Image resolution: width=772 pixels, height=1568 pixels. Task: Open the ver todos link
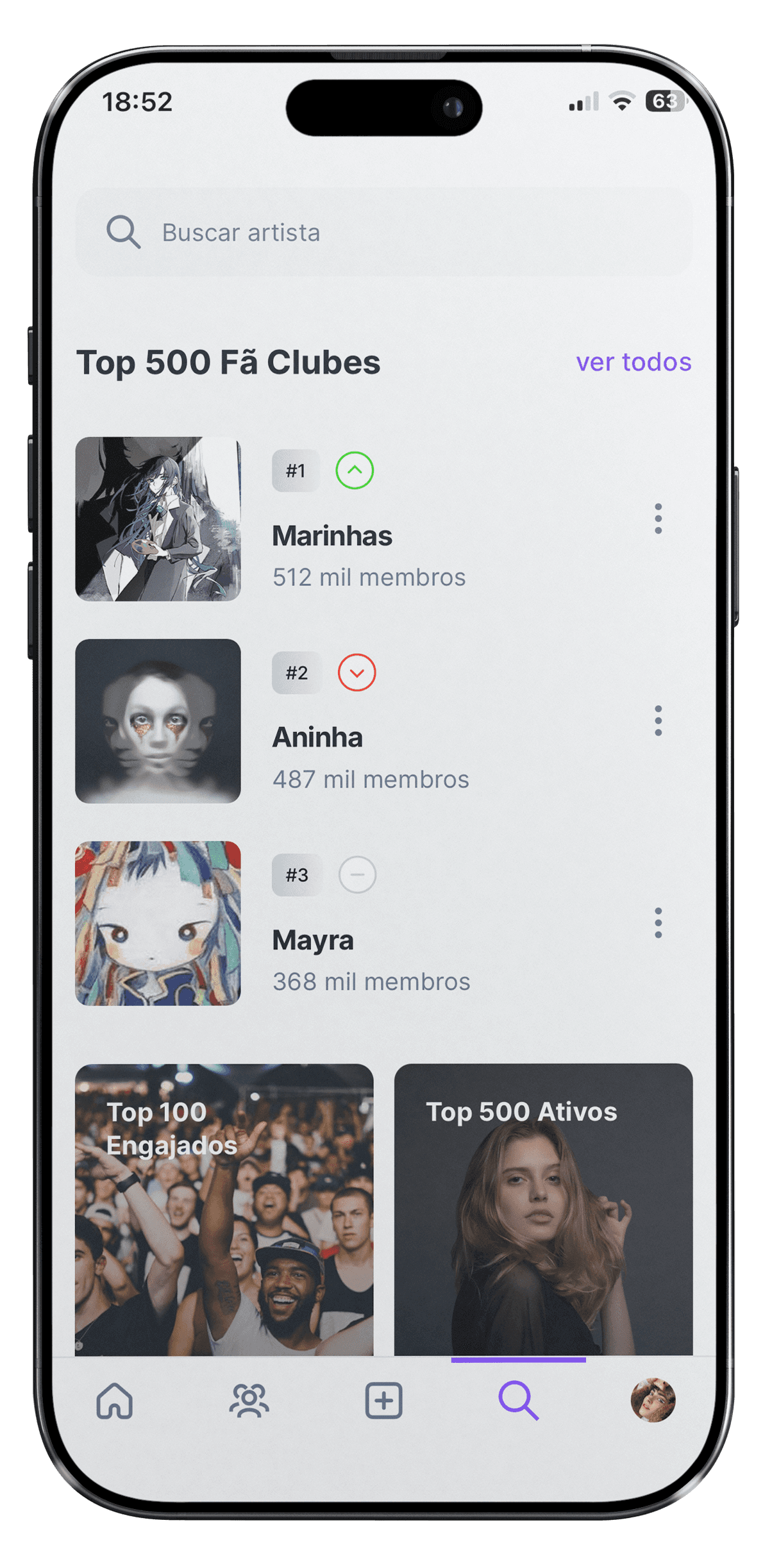tap(634, 362)
